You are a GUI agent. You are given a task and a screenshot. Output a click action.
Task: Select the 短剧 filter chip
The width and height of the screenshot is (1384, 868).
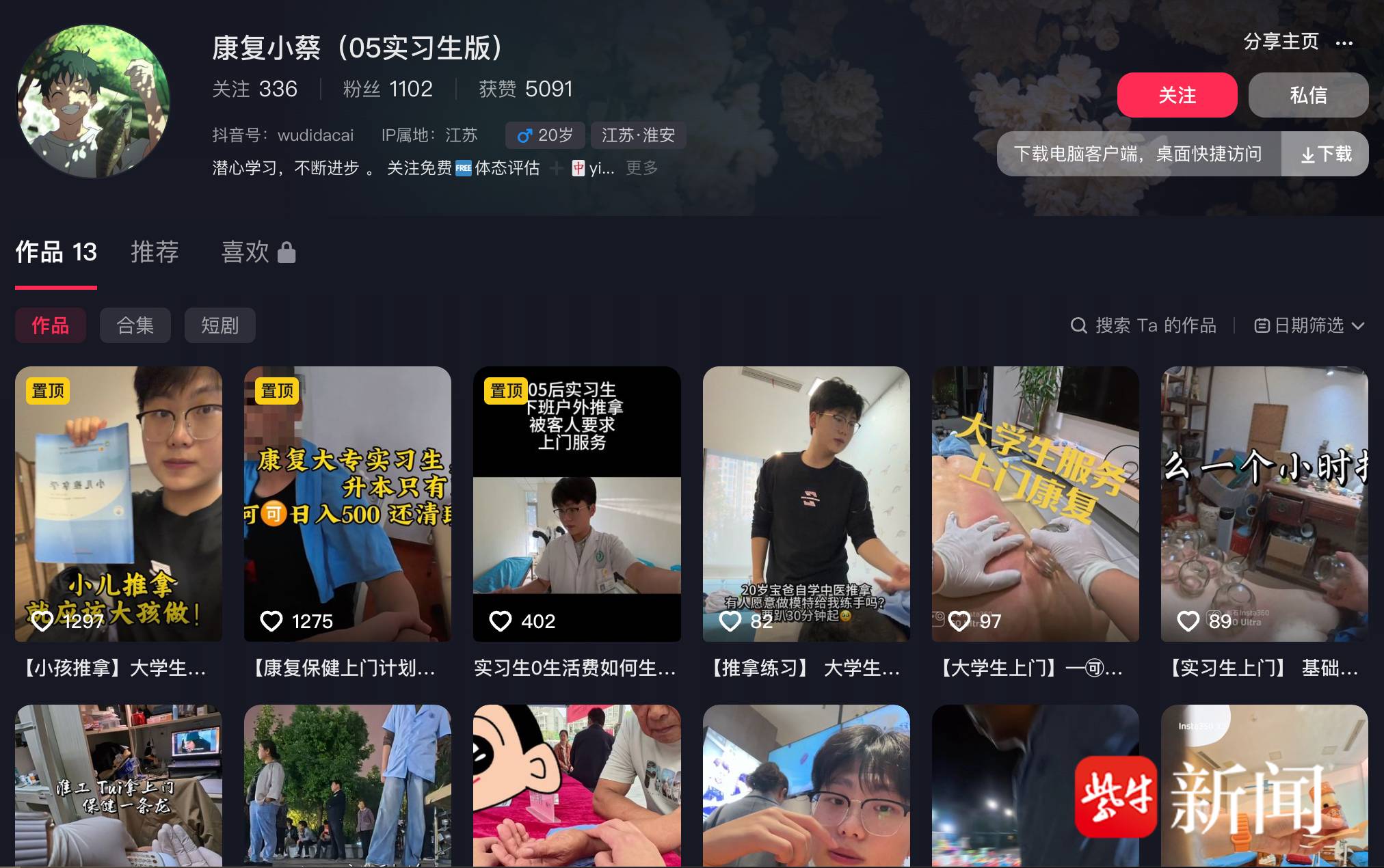point(219,325)
